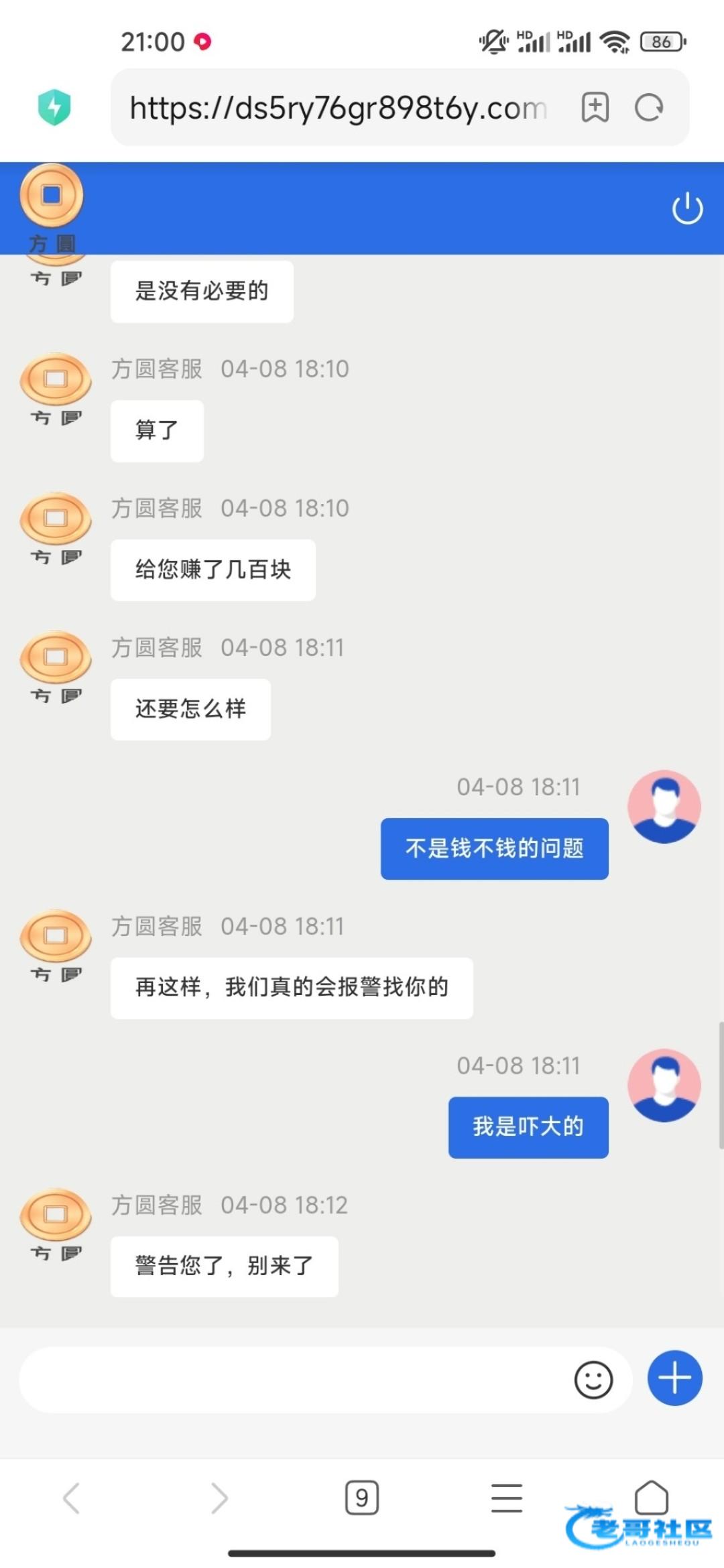
Task: Go forward to the next page
Action: coord(219,1498)
